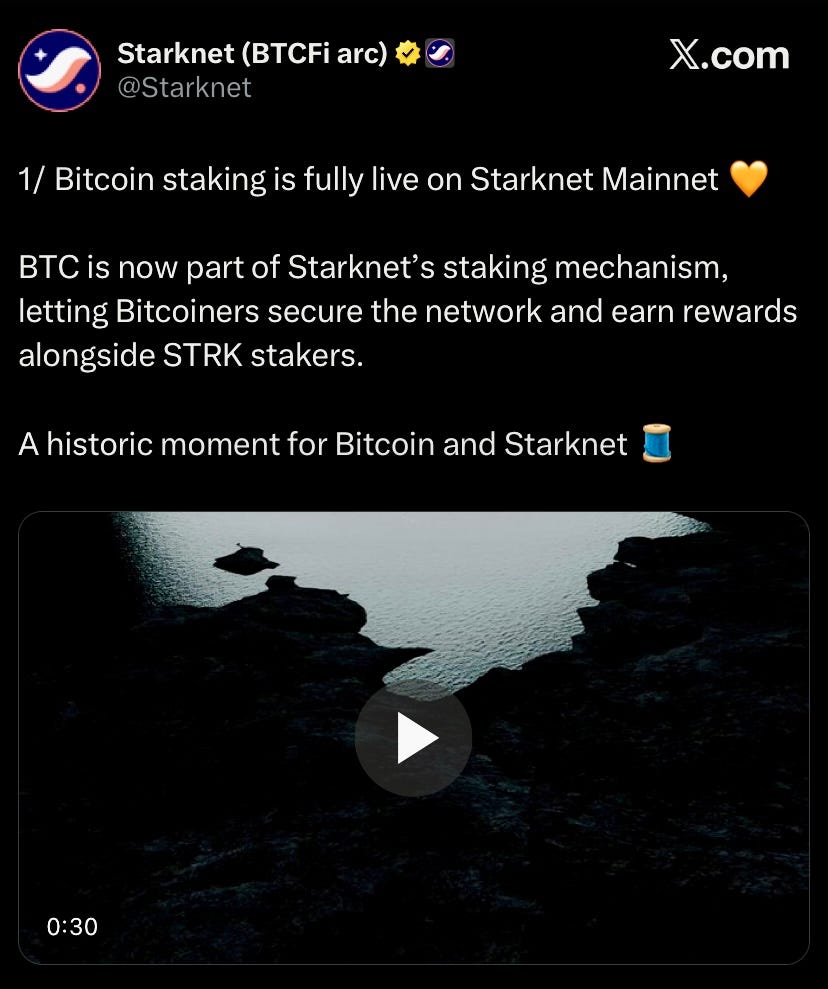Play the 0:30 Starknet video
This screenshot has height=989, width=828.
[x=413, y=738]
